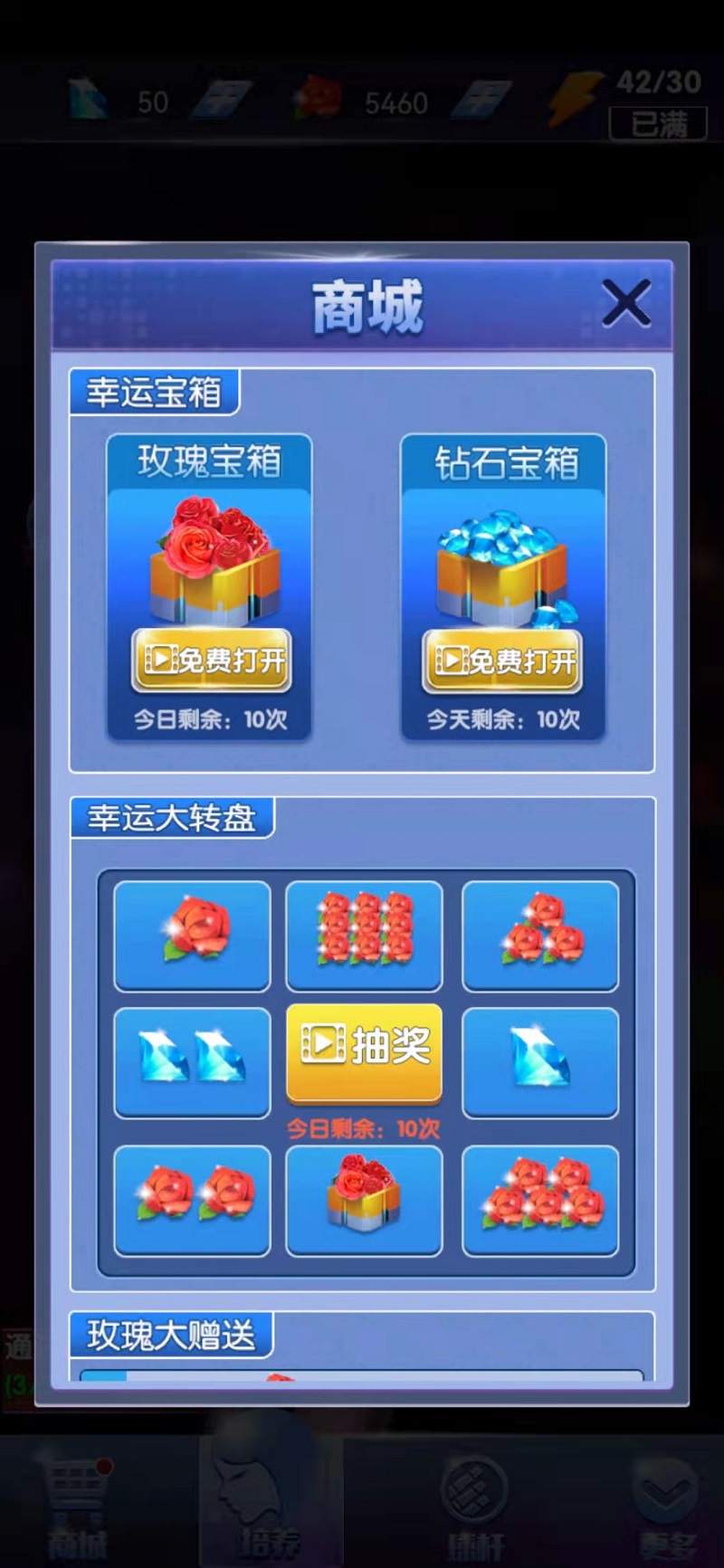Tap the gift box prize tile in bottom row

pos(364,1199)
